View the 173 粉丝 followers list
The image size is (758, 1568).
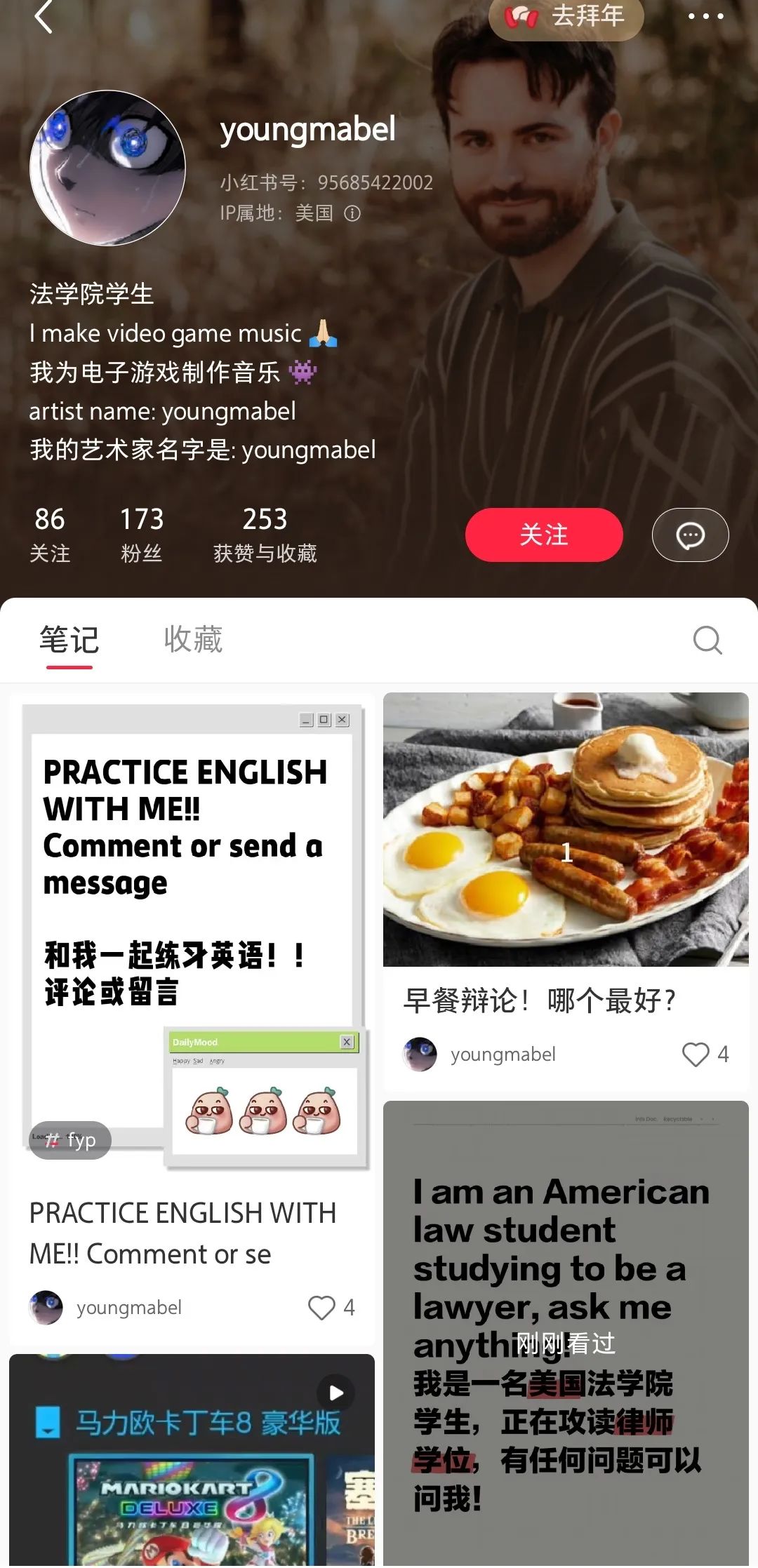(142, 535)
